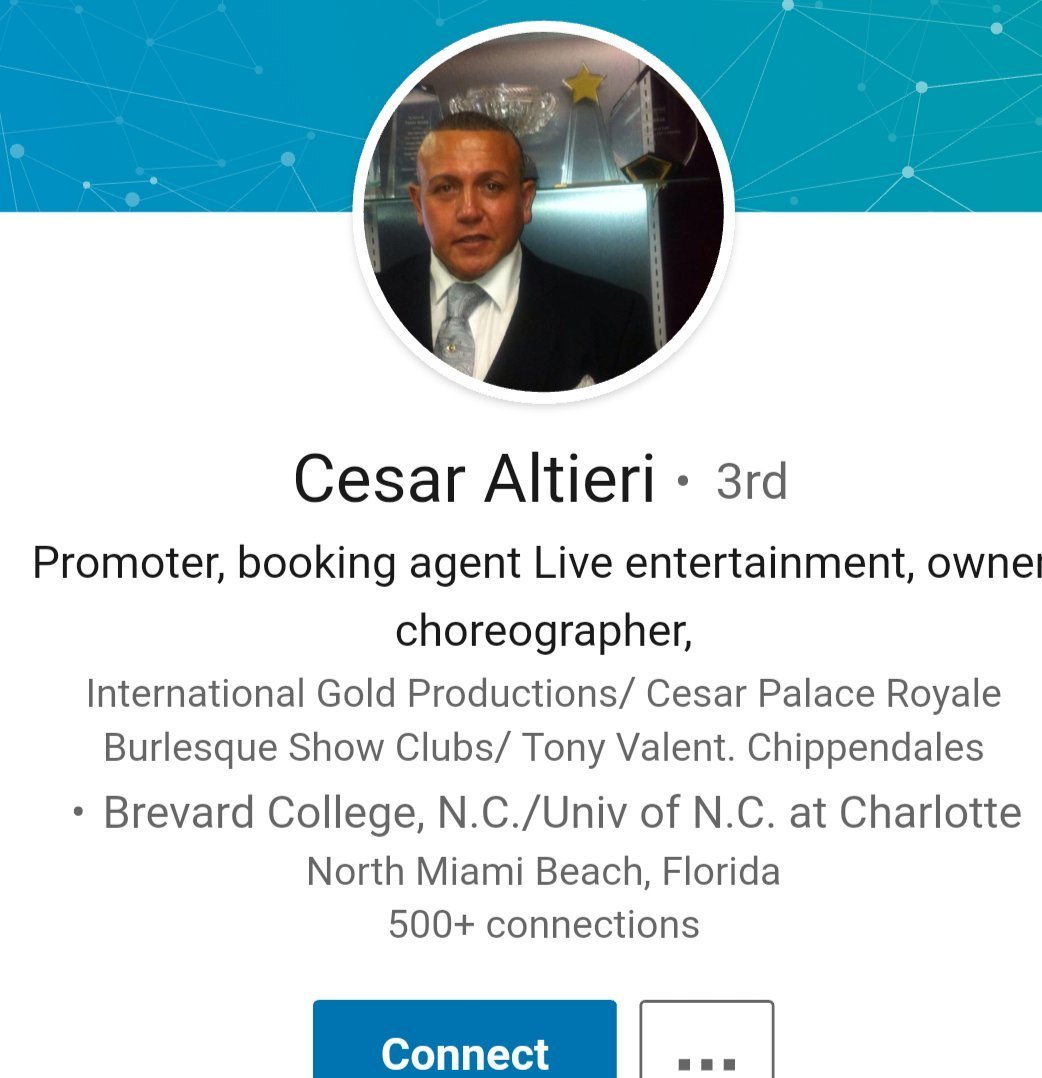Screen dimensions: 1042x1078
Task: View Cesar Altieri's profile photo
Action: [x=544, y=212]
